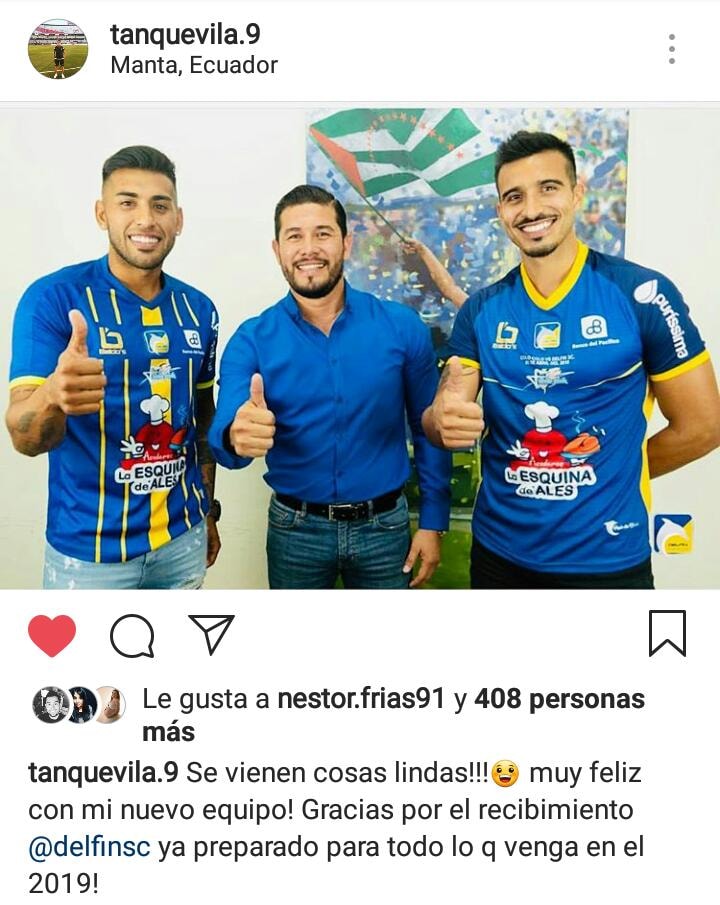Screen dimensions: 720x905
Task: Open nestor.frias91 profile from likes
Action: [361, 699]
